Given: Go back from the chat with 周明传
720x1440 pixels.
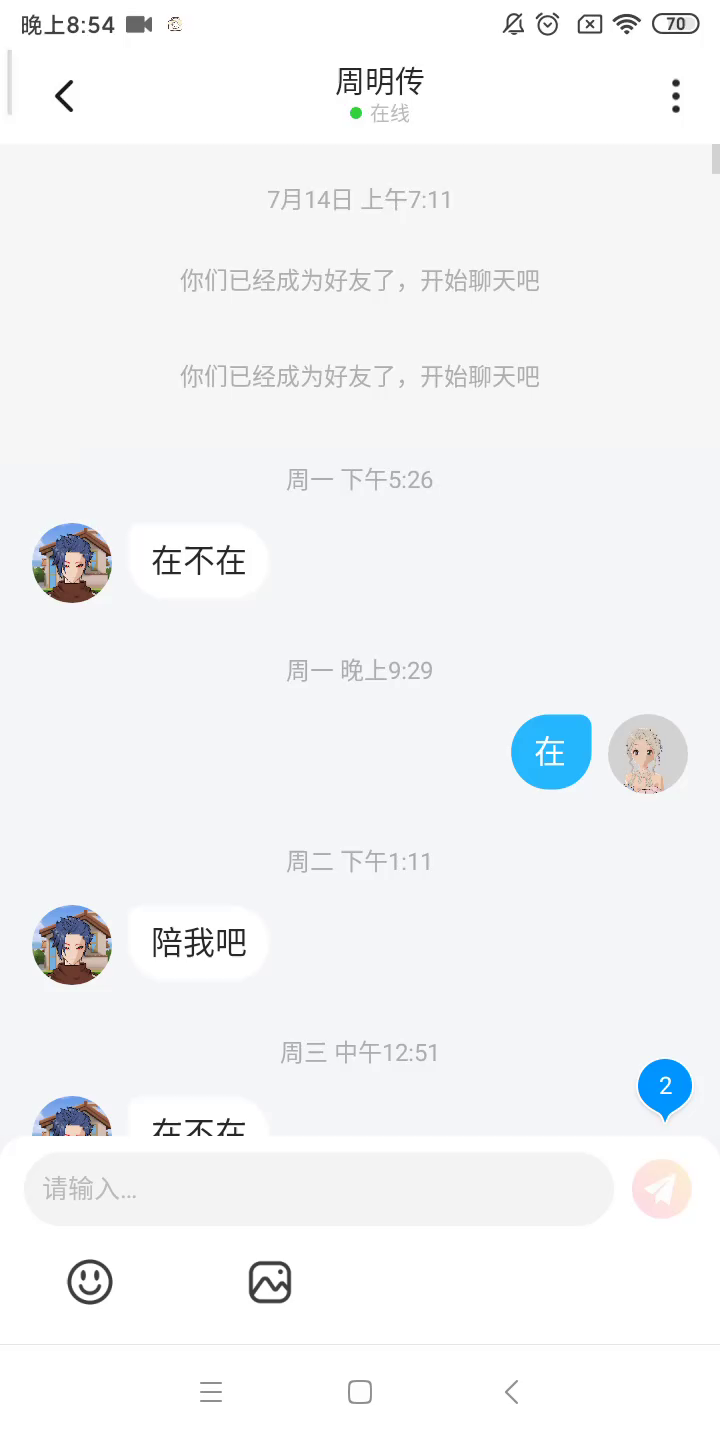Looking at the screenshot, I should [65, 96].
